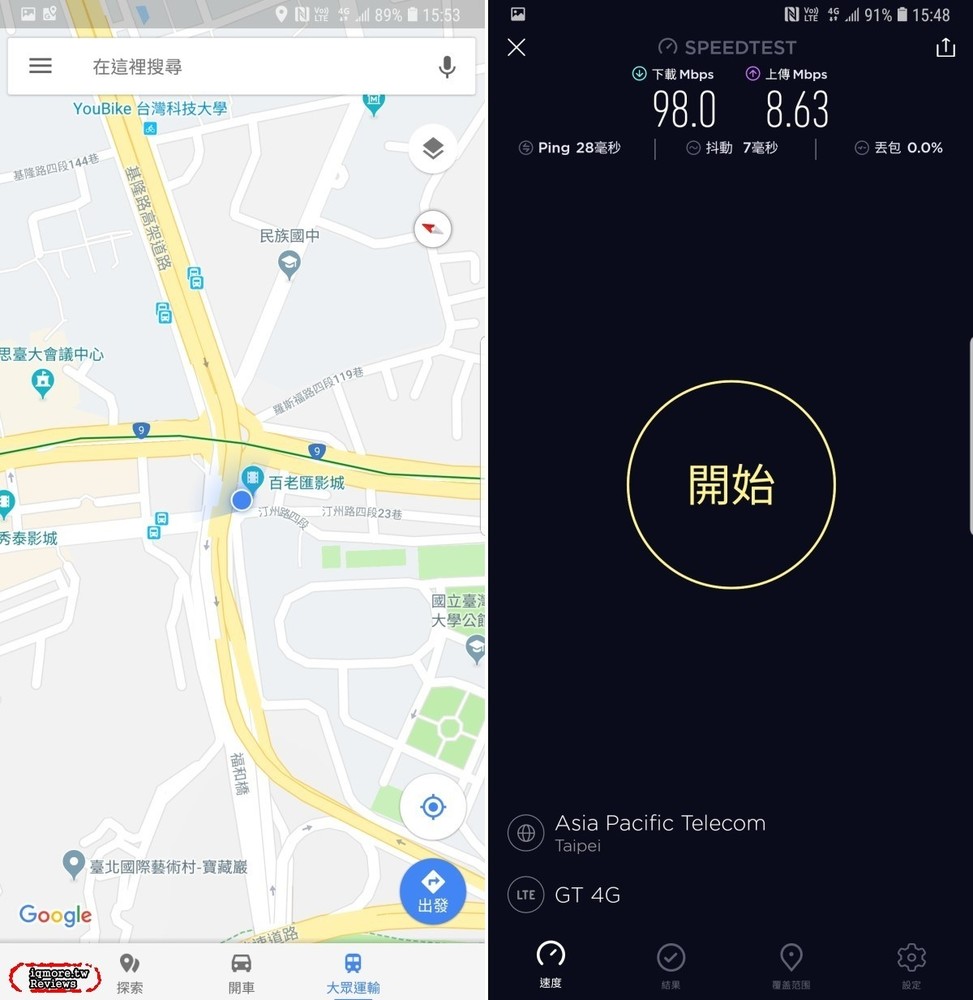Open the 百老匯影城 place marker
973x1000 pixels.
coord(252,478)
